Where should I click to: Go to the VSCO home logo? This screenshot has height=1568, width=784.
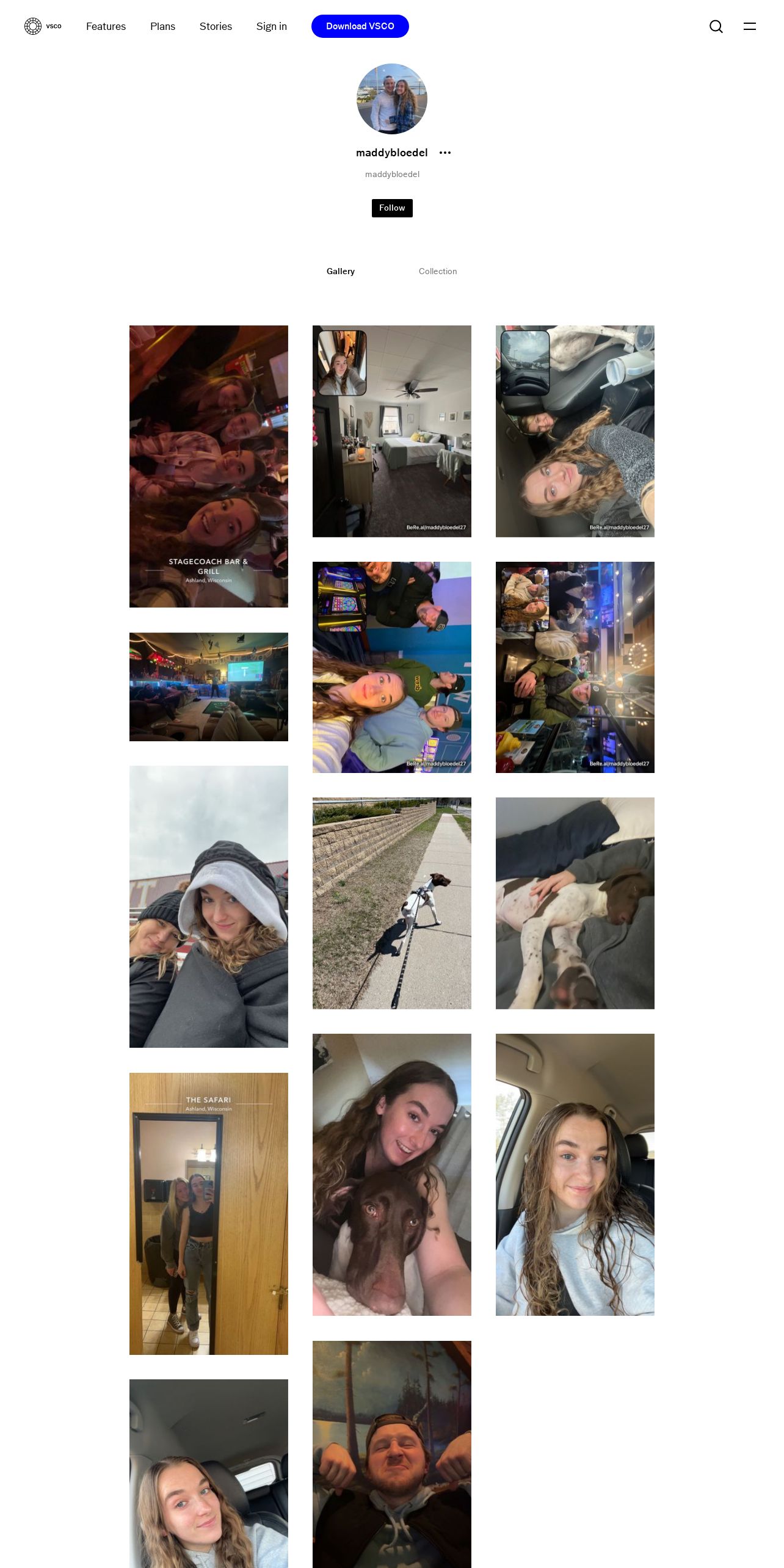43,26
